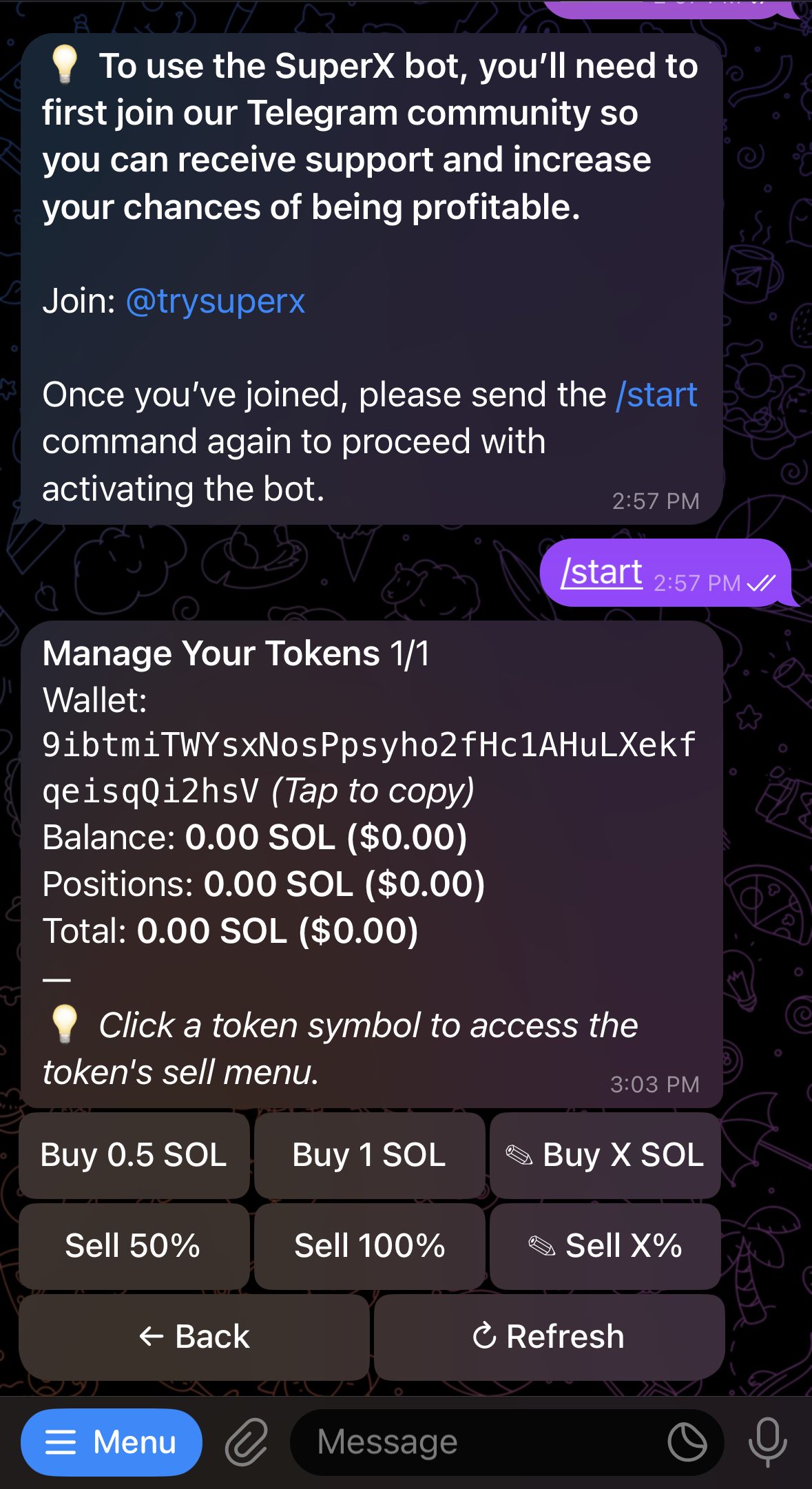This screenshot has width=812, height=1489.
Task: Tap the pencil icon next to Buy X SOL
Action: 519,1156
